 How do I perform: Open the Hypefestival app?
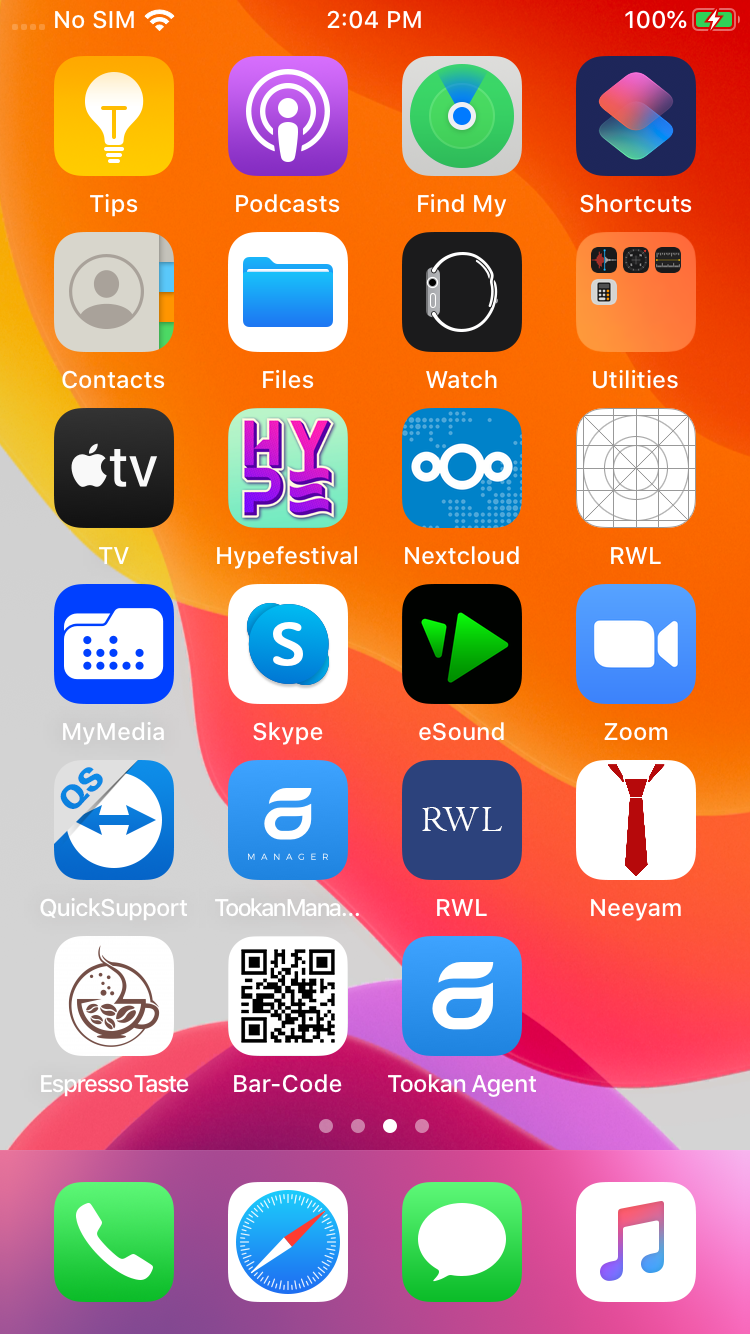(287, 468)
